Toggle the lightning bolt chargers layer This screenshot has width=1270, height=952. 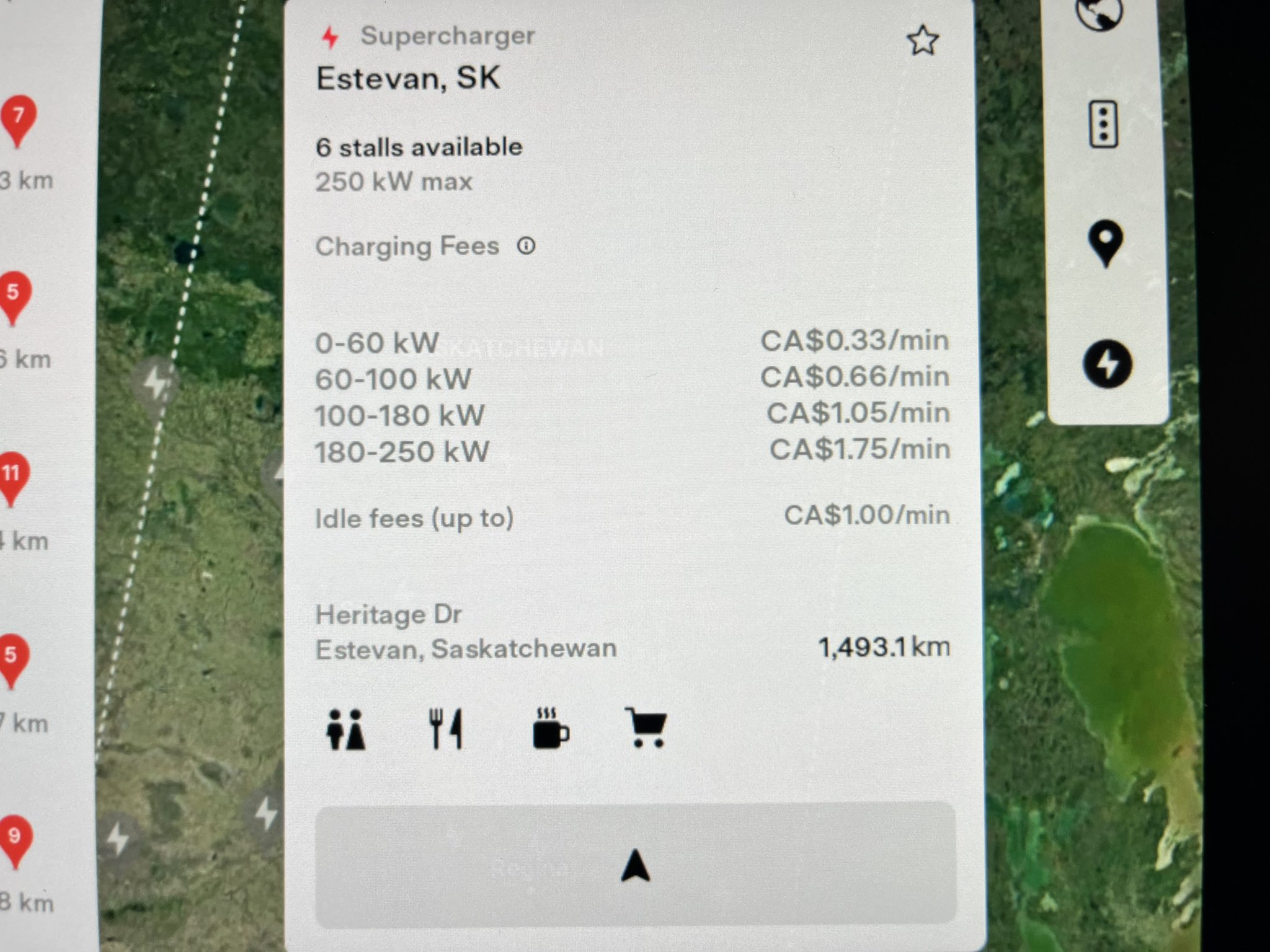click(1108, 364)
